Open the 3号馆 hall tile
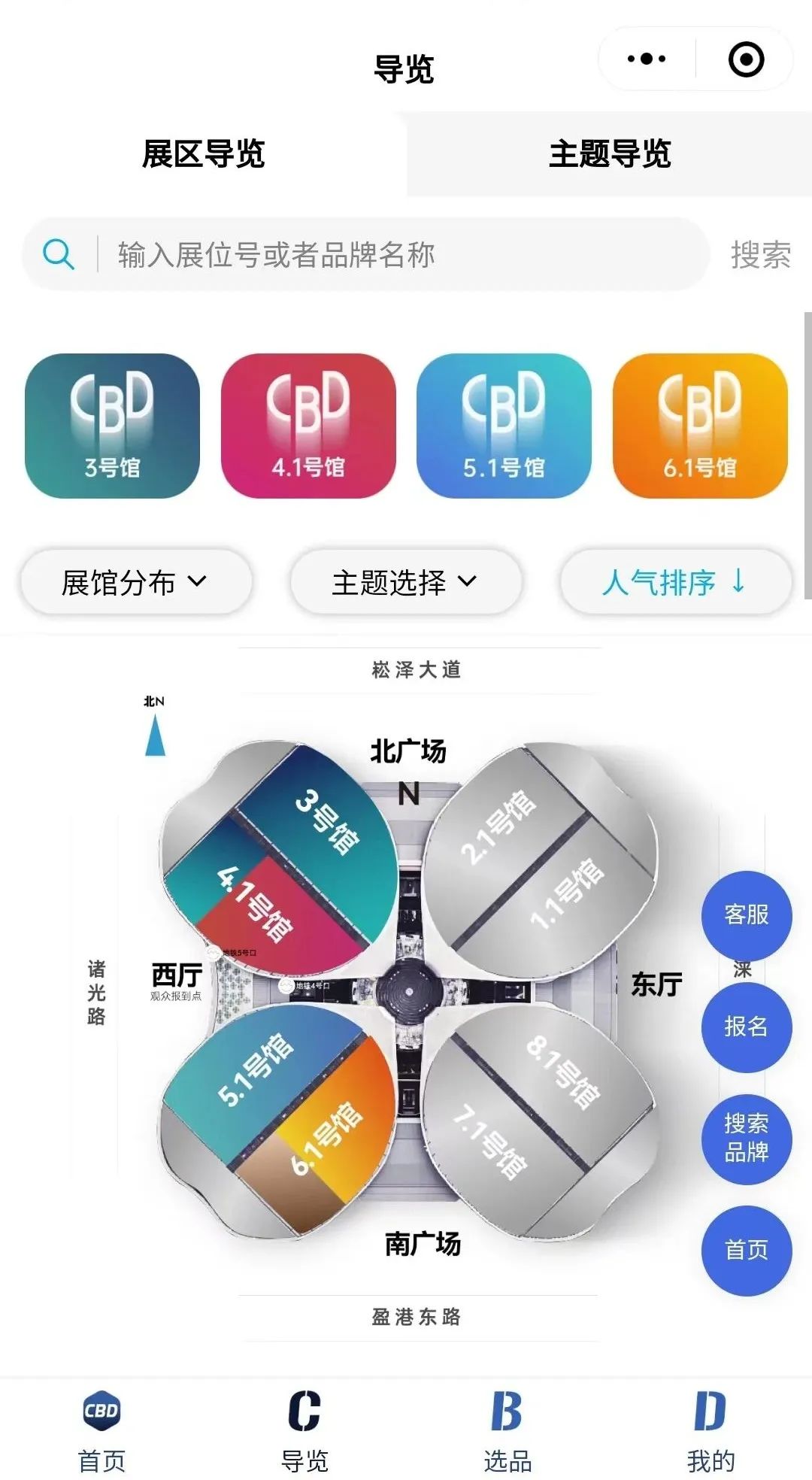This screenshot has width=812, height=1480. (112, 426)
